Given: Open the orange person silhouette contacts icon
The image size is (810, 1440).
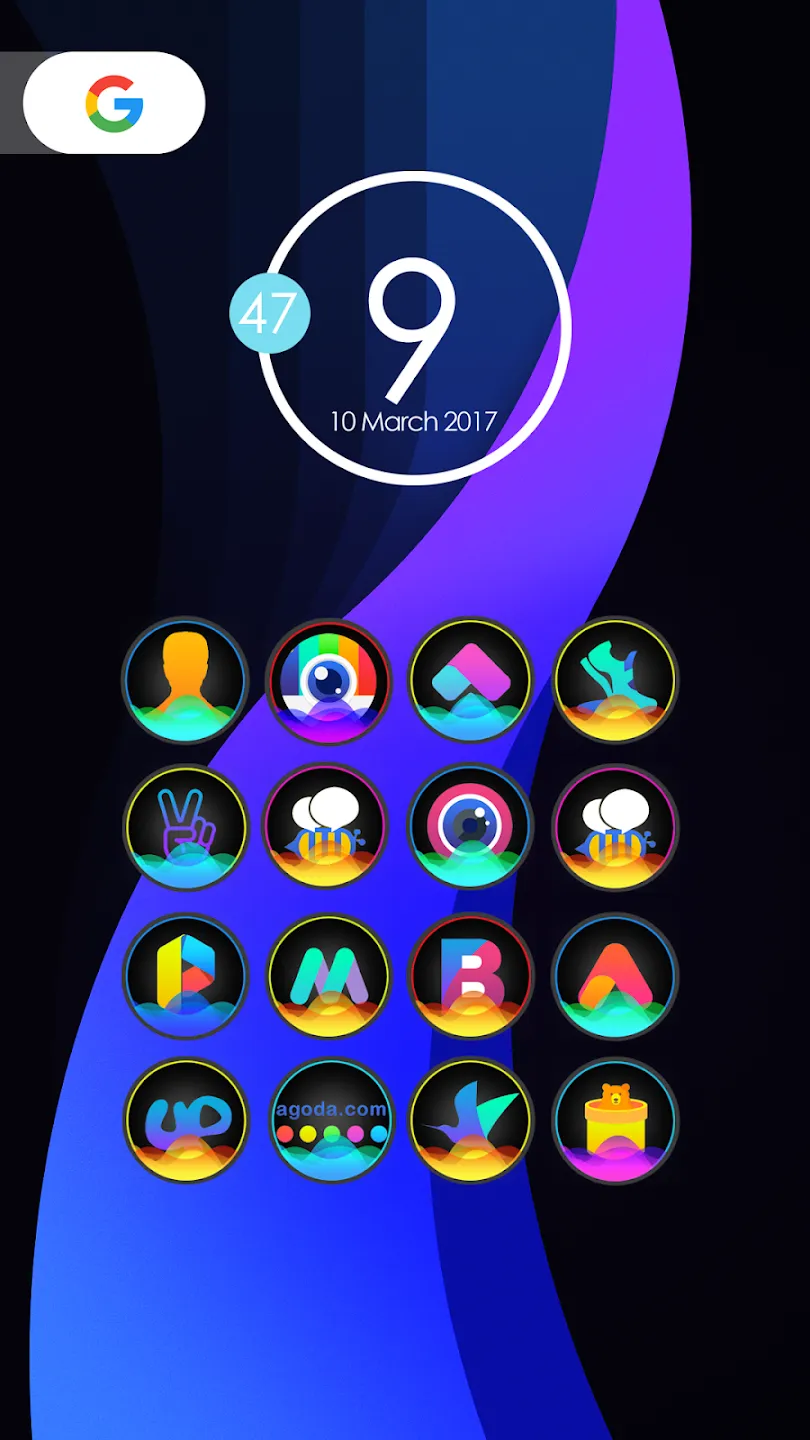Looking at the screenshot, I should pos(185,680).
